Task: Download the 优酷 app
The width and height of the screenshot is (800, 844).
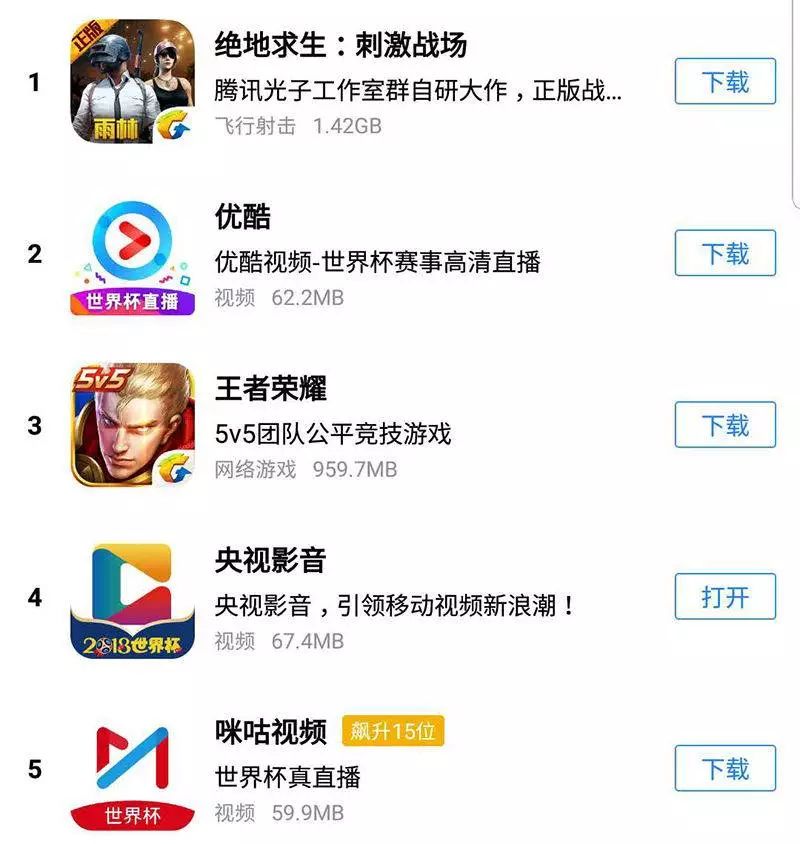Action: [x=725, y=253]
